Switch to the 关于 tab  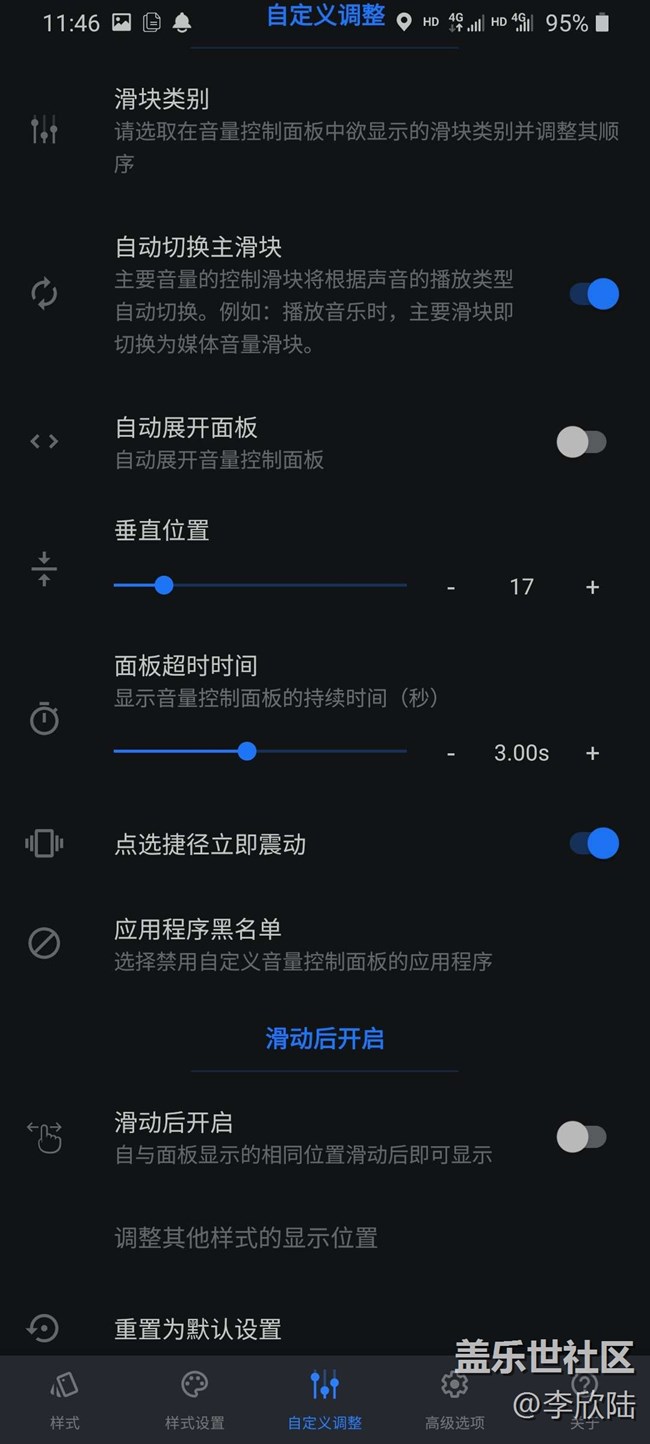point(585,1400)
